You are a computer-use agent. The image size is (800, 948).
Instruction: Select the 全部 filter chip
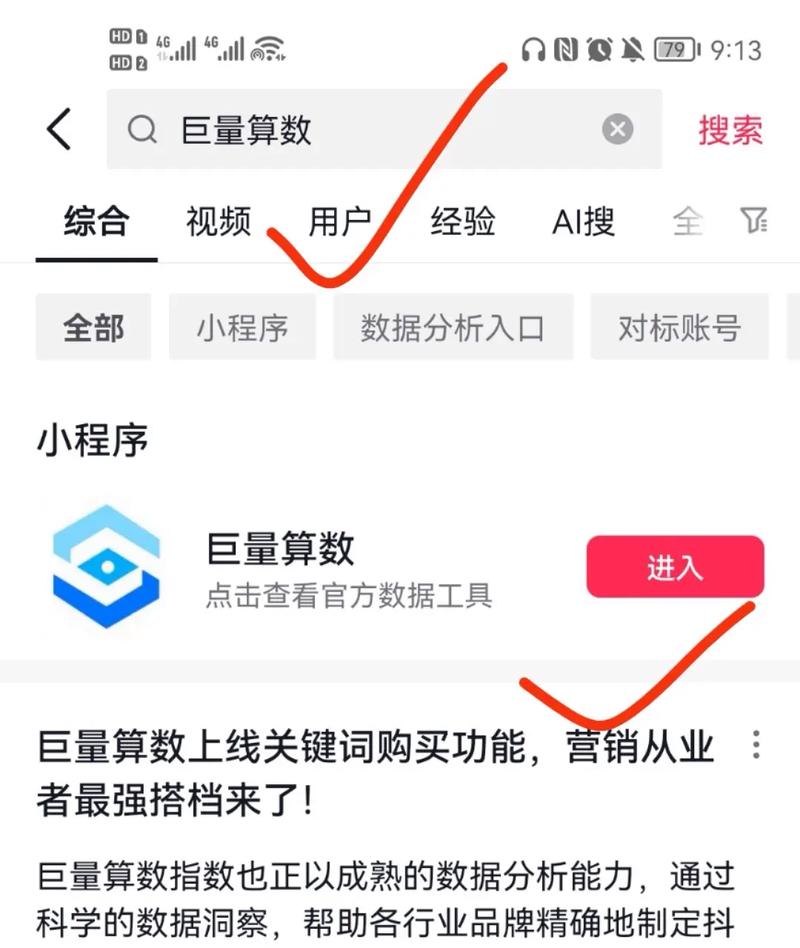tap(94, 328)
